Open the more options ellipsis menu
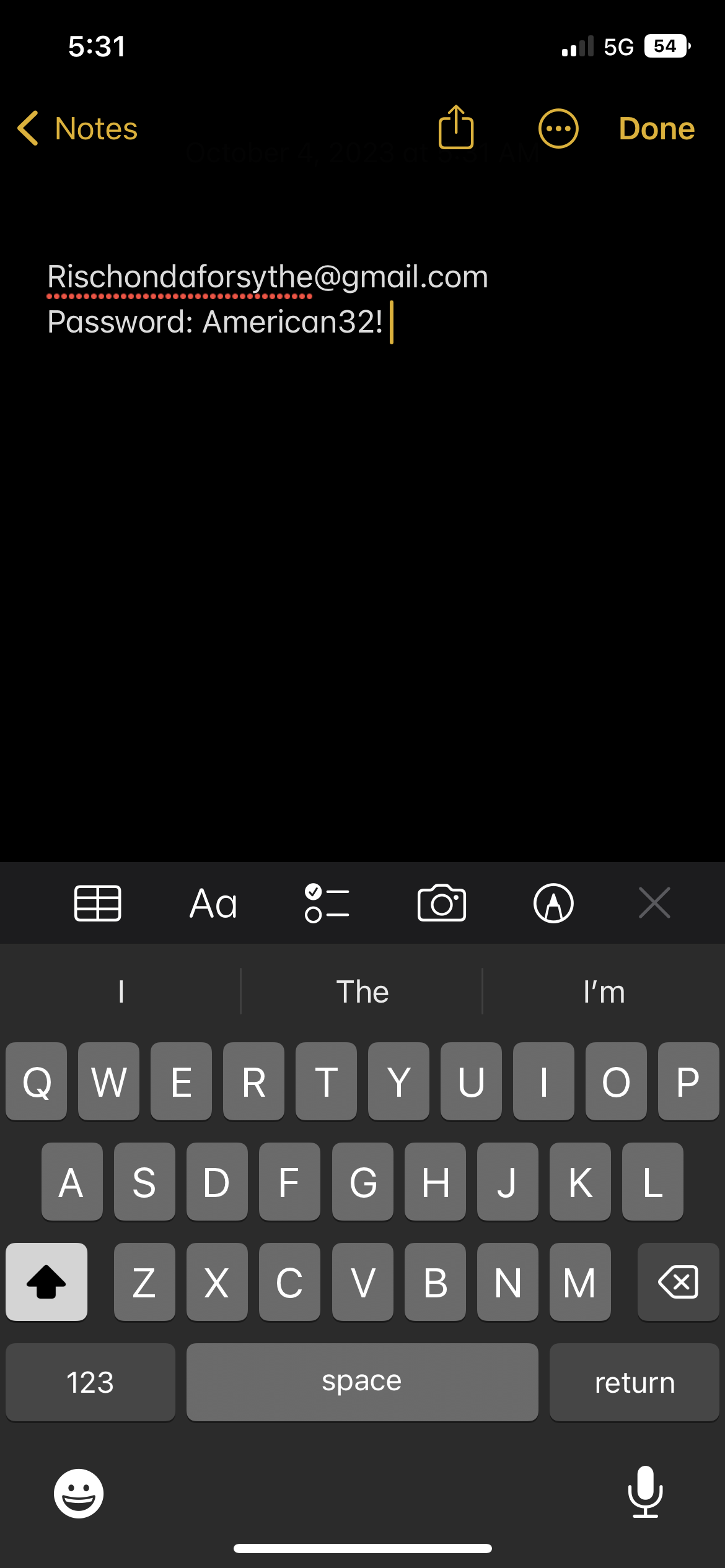 [558, 129]
